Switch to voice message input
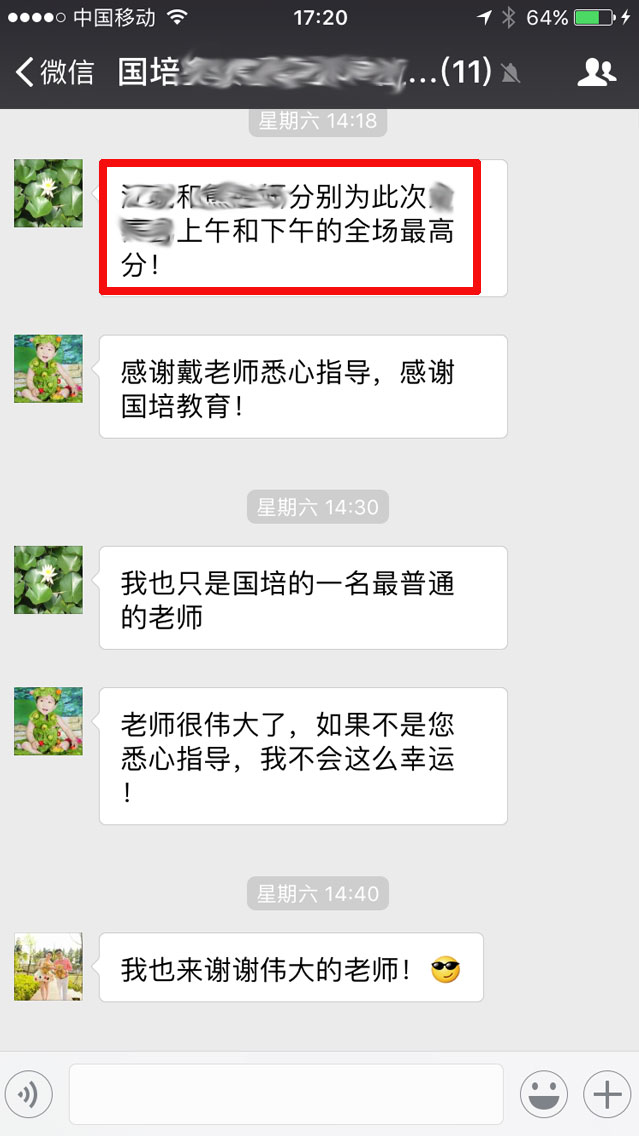The height and width of the screenshot is (1136, 639). click(29, 1095)
